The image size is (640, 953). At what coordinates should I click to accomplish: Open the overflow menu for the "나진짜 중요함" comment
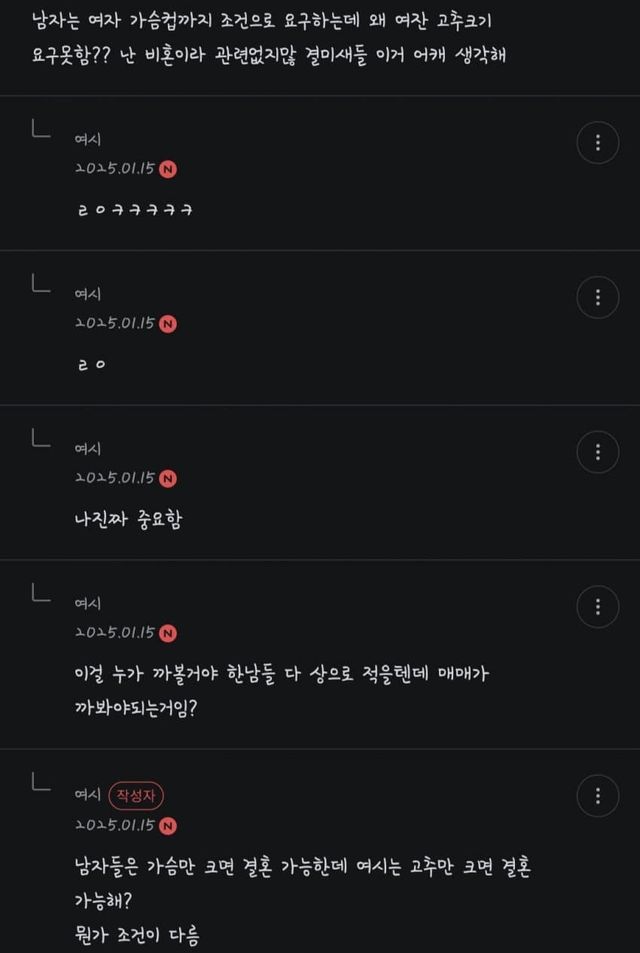598,451
